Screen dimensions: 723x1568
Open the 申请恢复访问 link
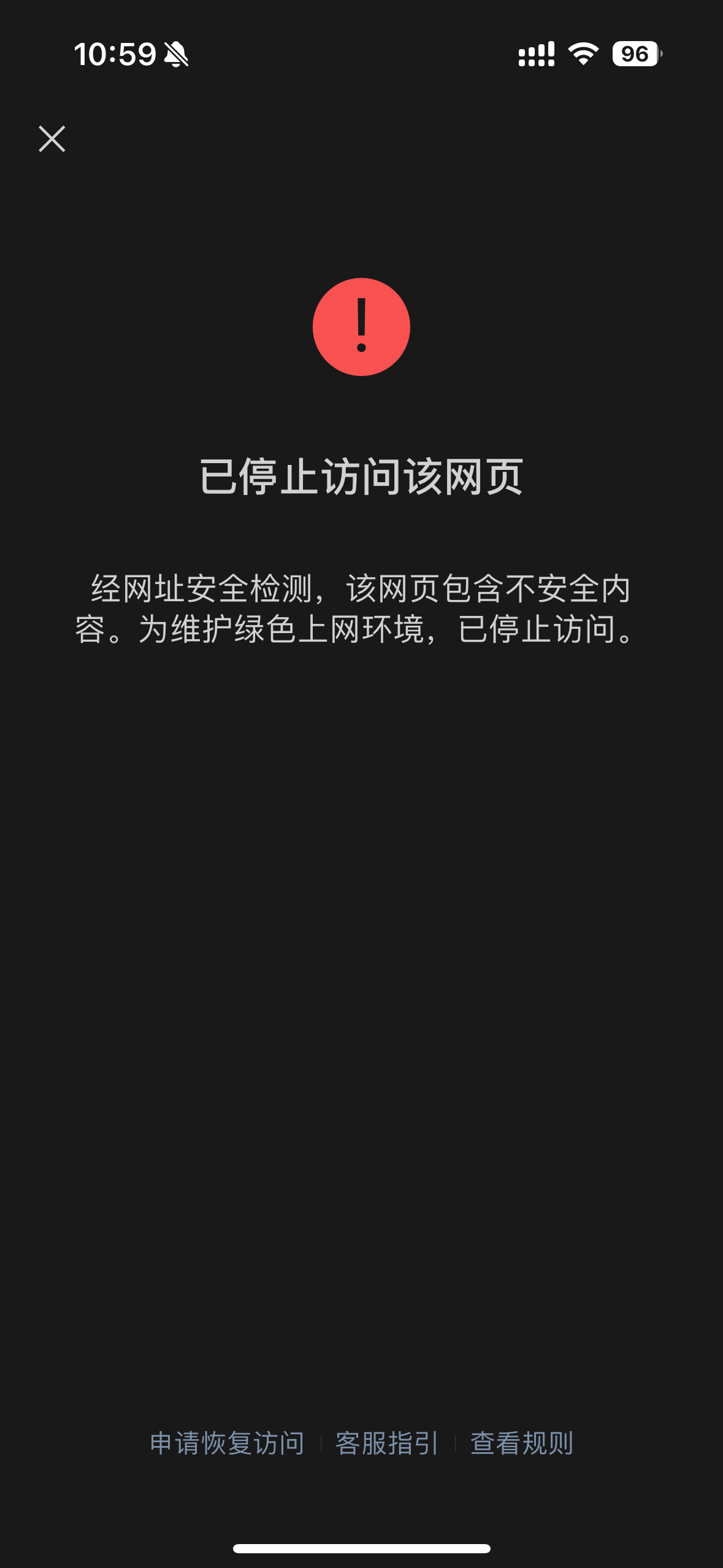point(227,1443)
